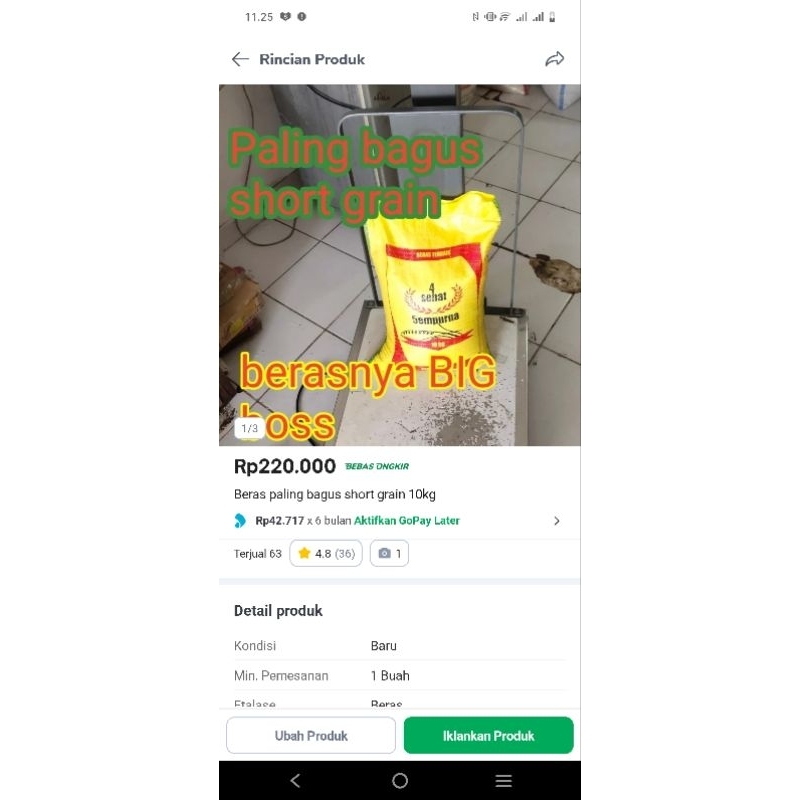Screen dimensions: 800x800
Task: Open buyer photos chip
Action: (x=389, y=554)
